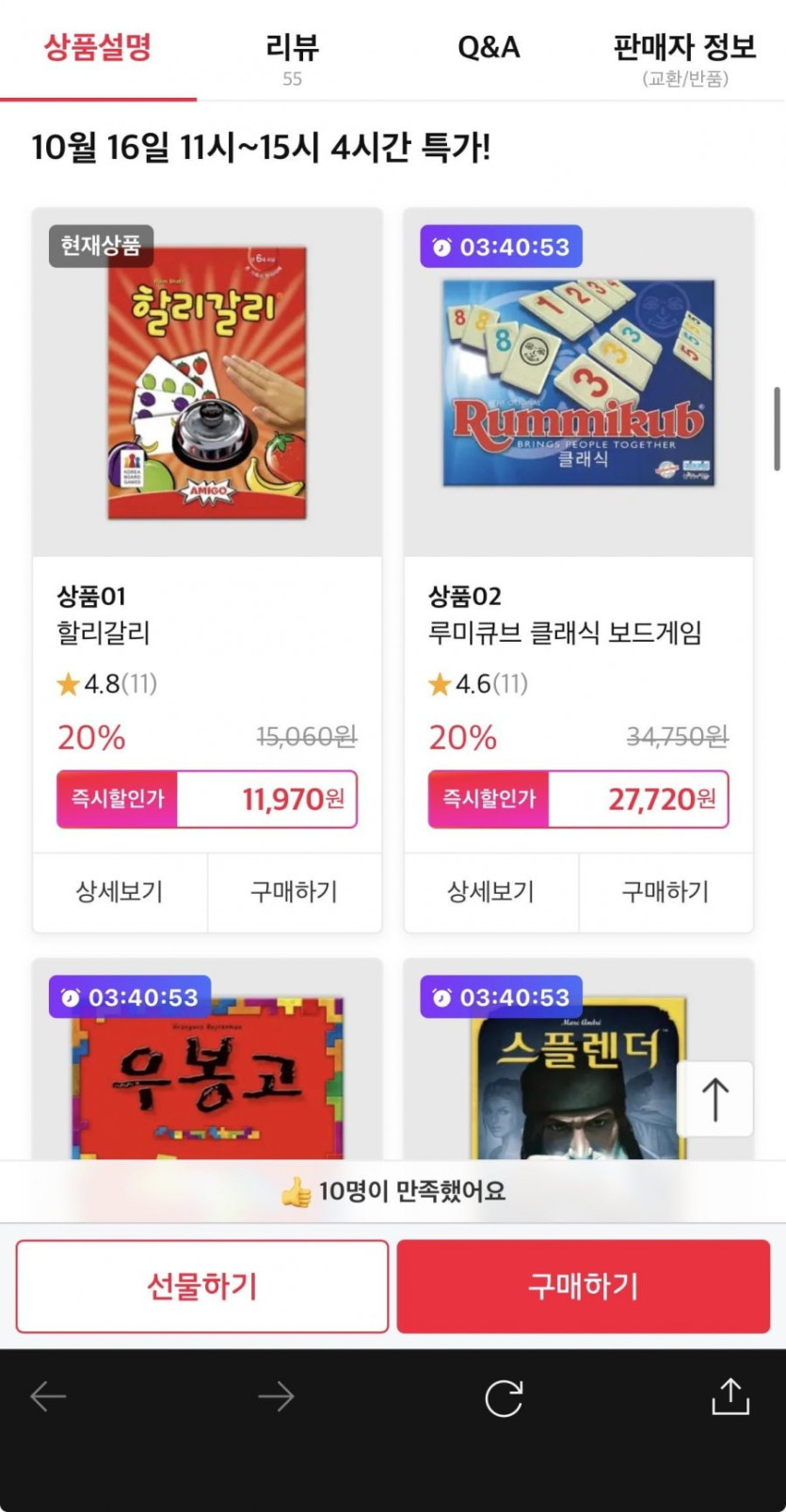Go back with the browser back arrow
Screen dimensions: 786x1512
[48, 1396]
